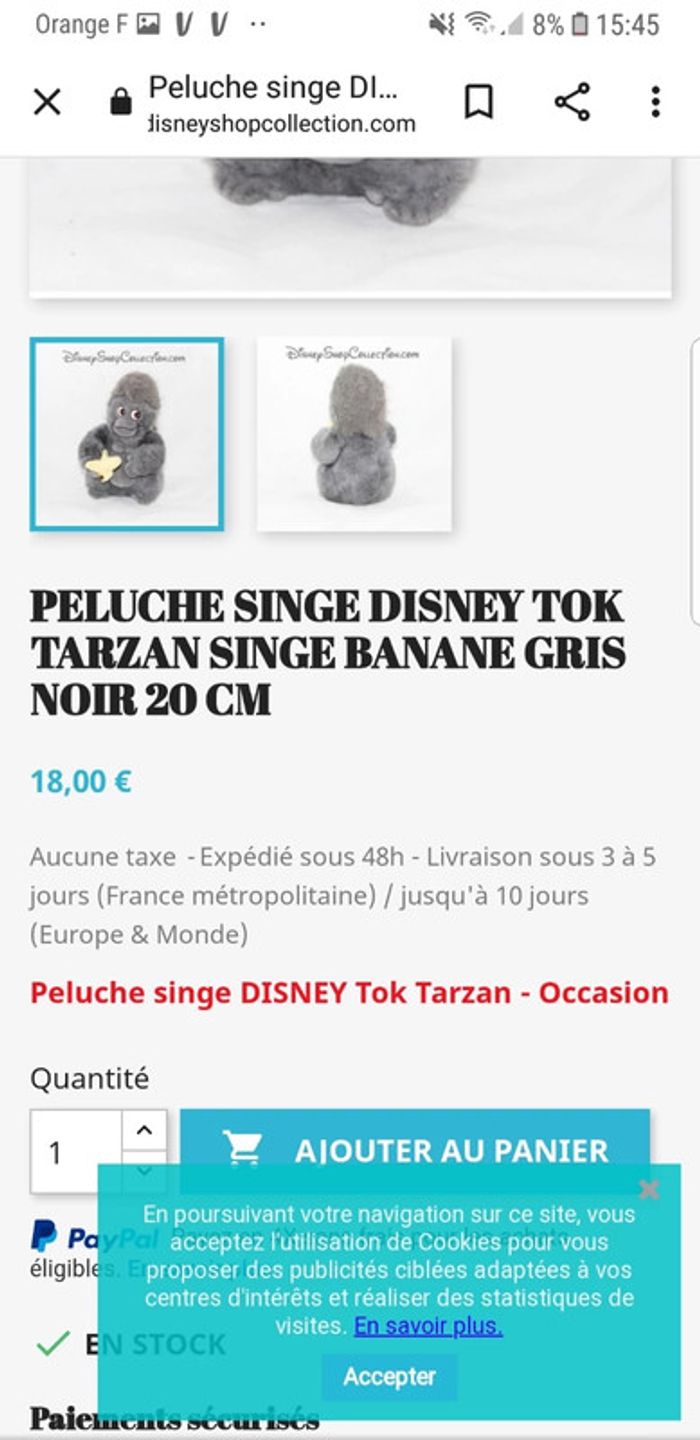
Task: Add the plush to cart with Ajouter au panier
Action: coord(415,1138)
